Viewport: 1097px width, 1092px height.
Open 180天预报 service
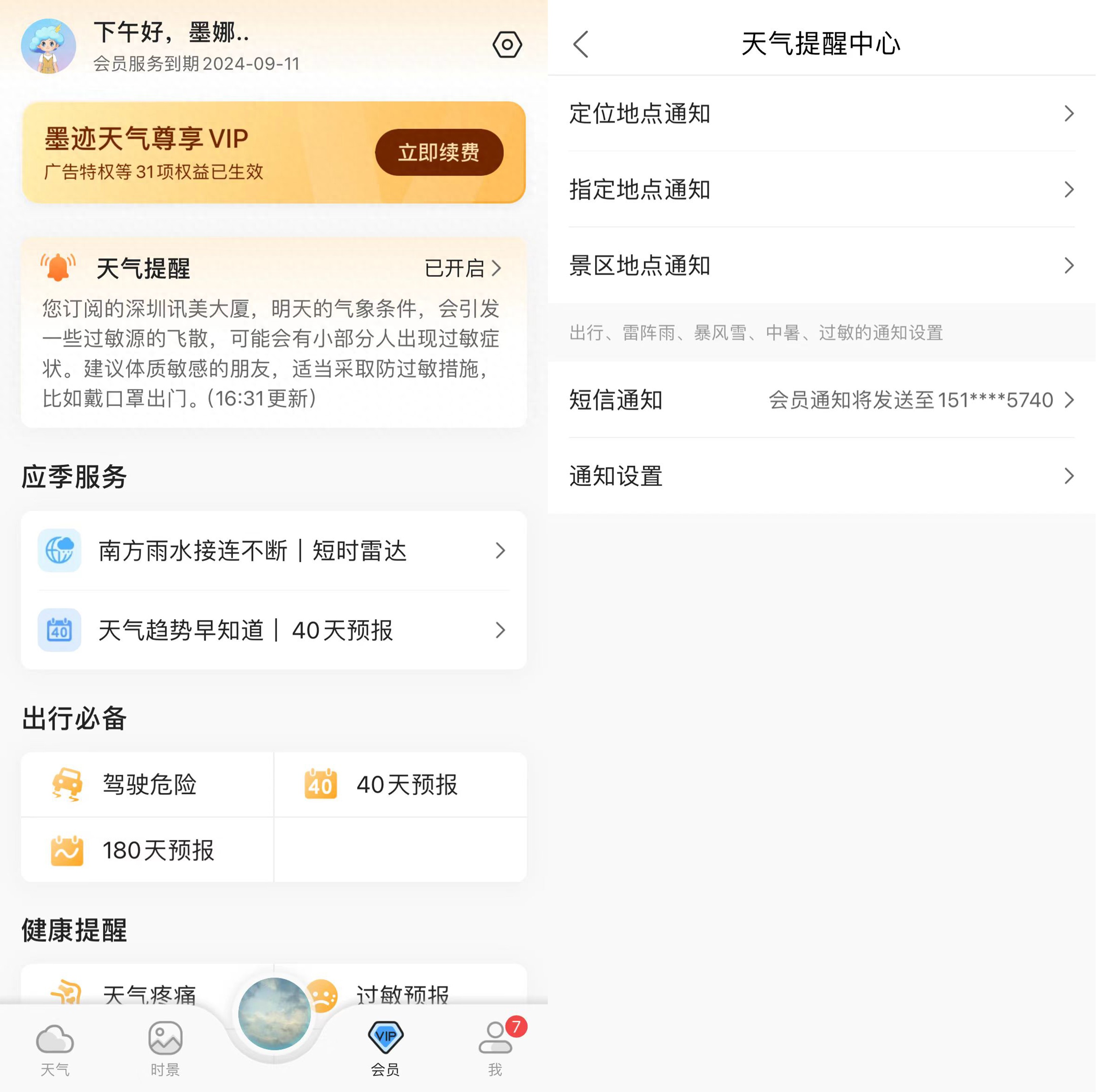coord(148,850)
